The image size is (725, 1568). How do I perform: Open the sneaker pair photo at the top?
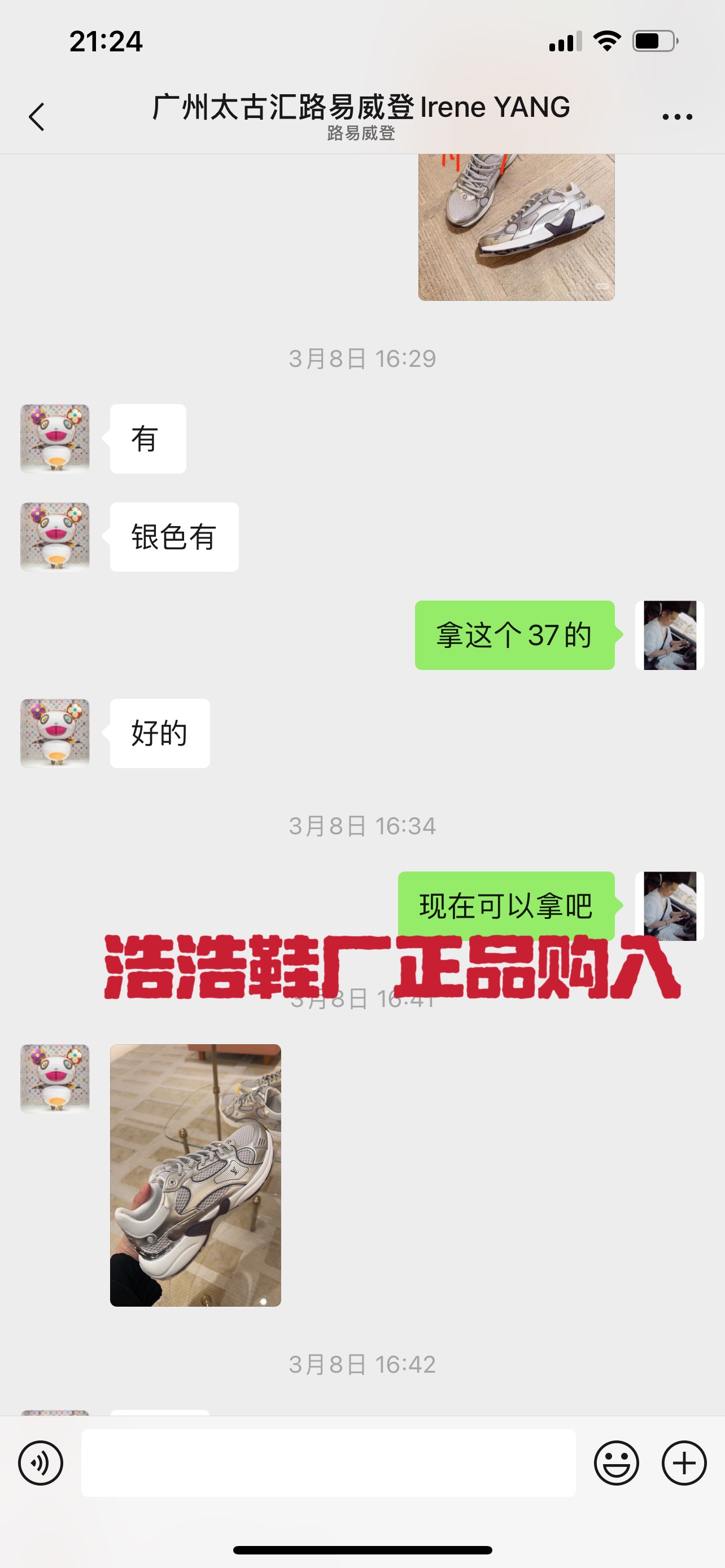[x=516, y=227]
